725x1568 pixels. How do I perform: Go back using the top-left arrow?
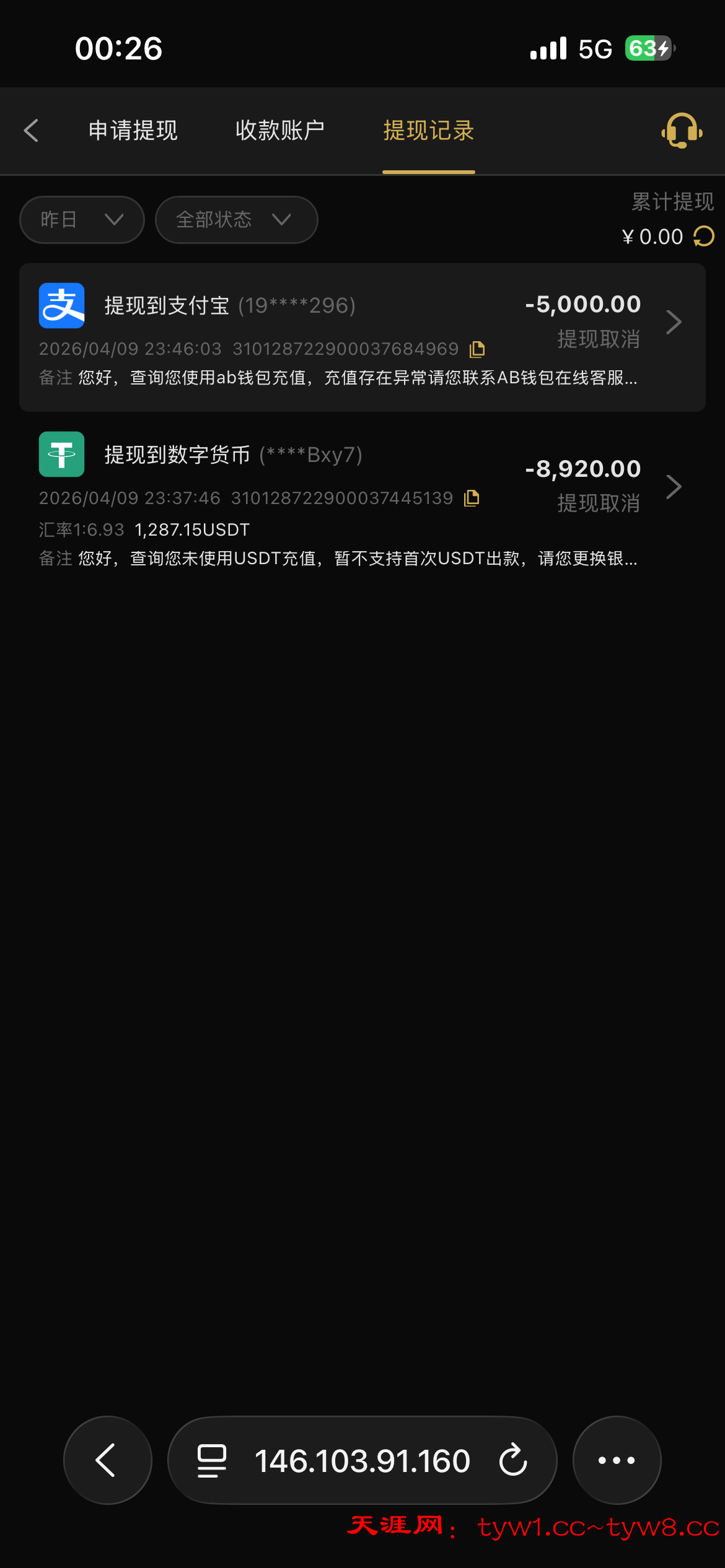coord(31,131)
